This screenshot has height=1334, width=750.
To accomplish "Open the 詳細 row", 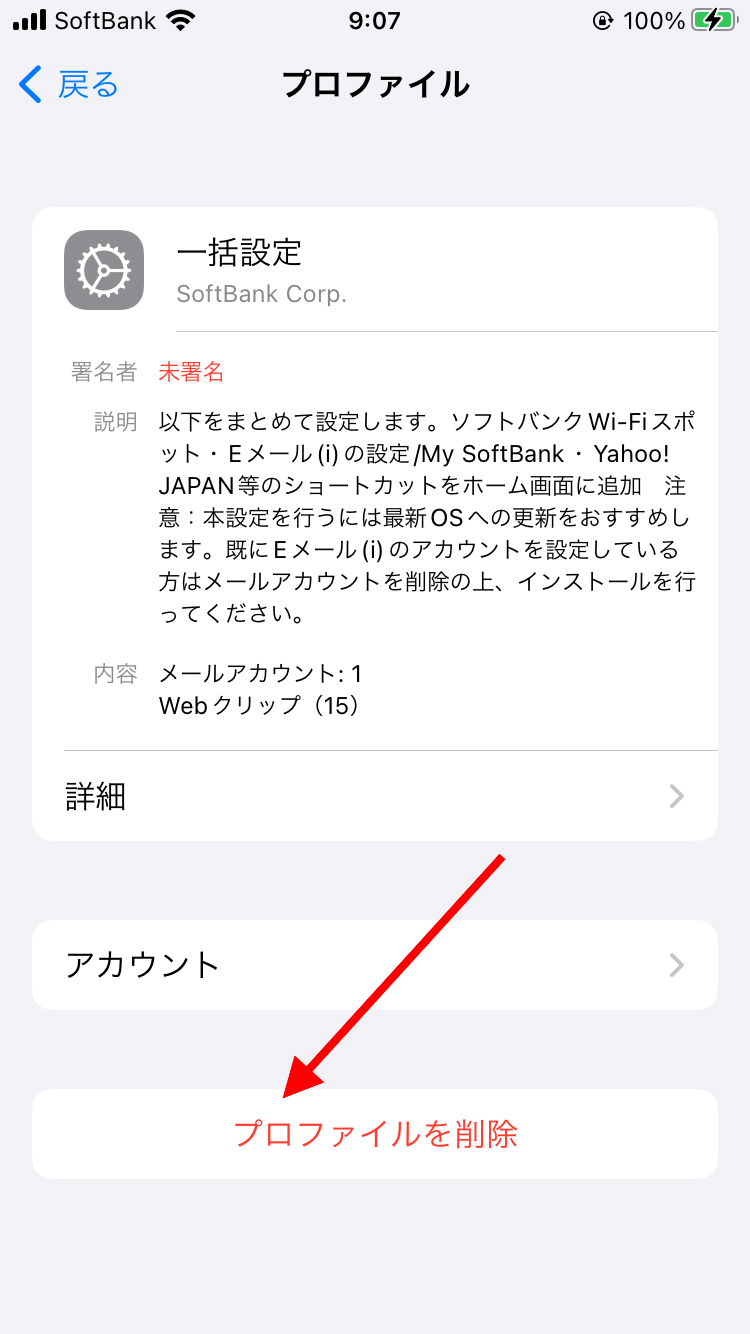I will click(375, 796).
